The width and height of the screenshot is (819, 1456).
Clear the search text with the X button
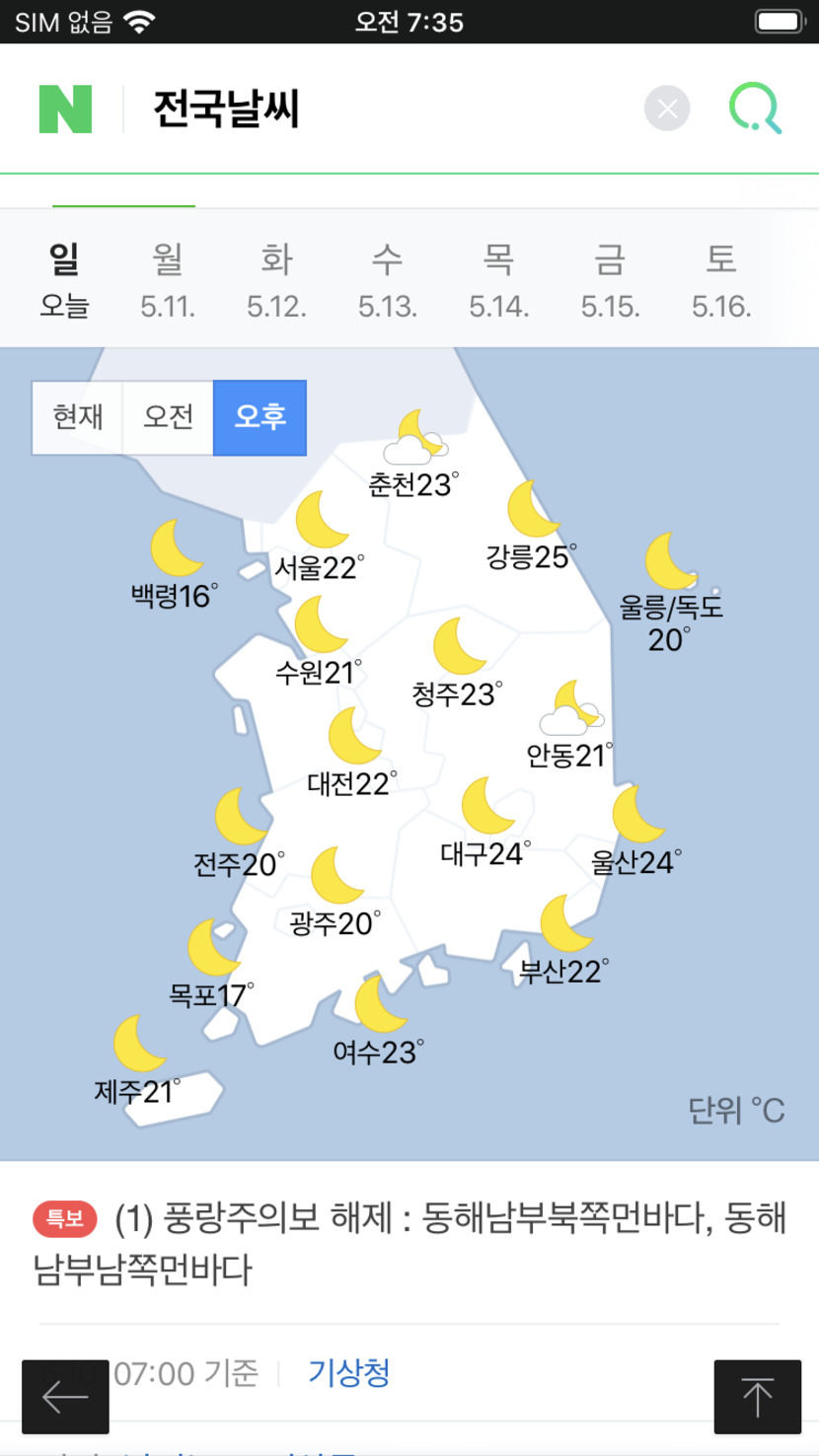tap(667, 109)
